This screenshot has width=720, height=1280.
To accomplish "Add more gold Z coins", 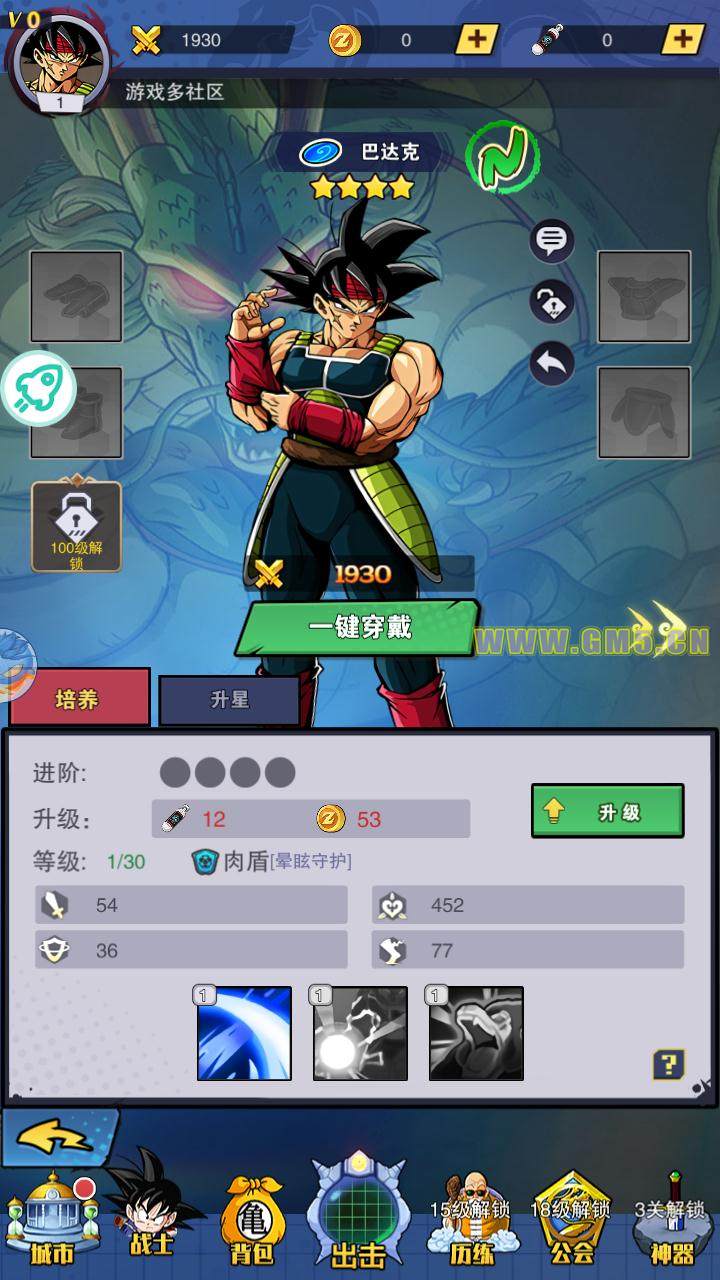I will click(x=477, y=40).
